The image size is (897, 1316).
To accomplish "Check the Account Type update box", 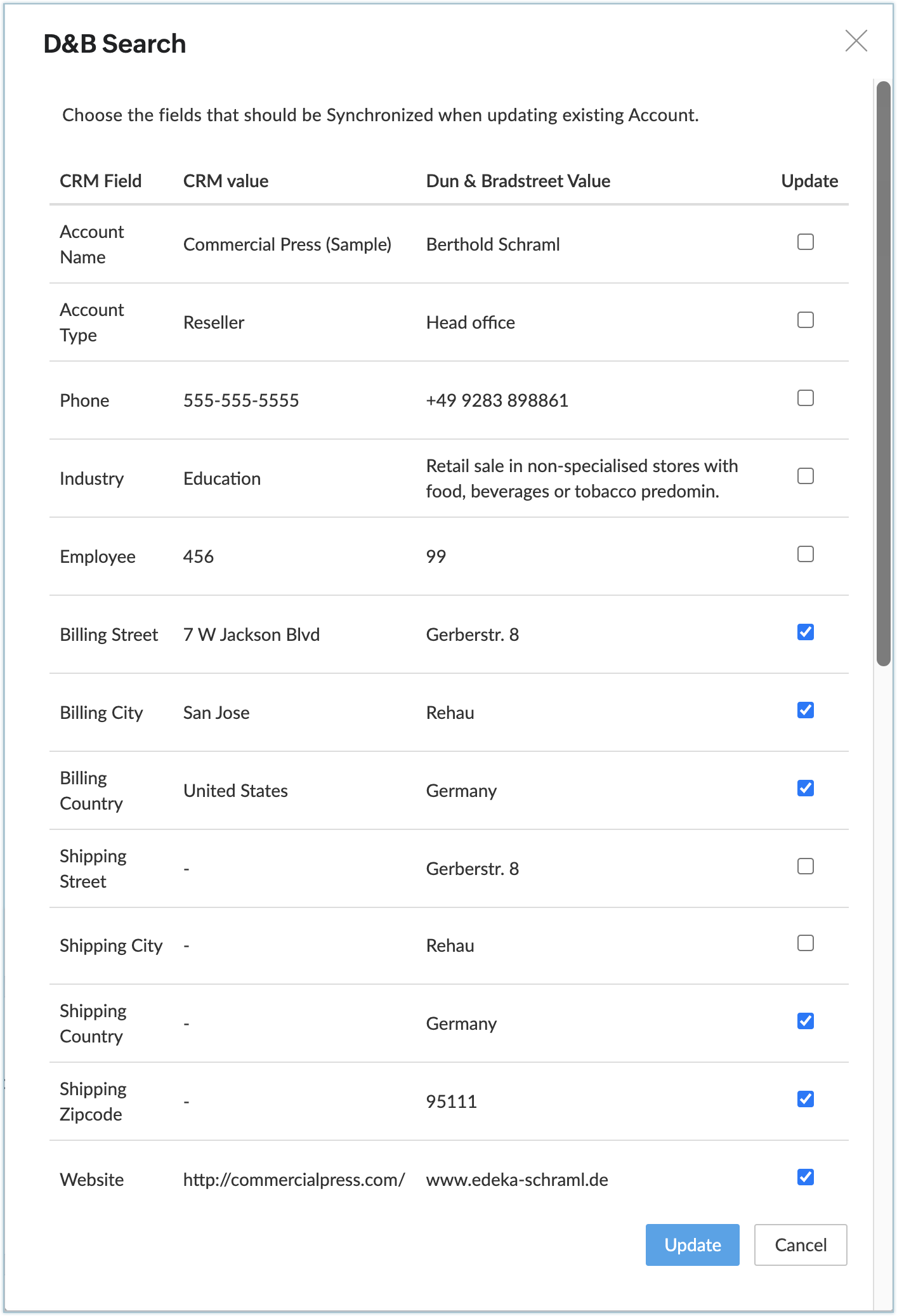I will coord(805,320).
